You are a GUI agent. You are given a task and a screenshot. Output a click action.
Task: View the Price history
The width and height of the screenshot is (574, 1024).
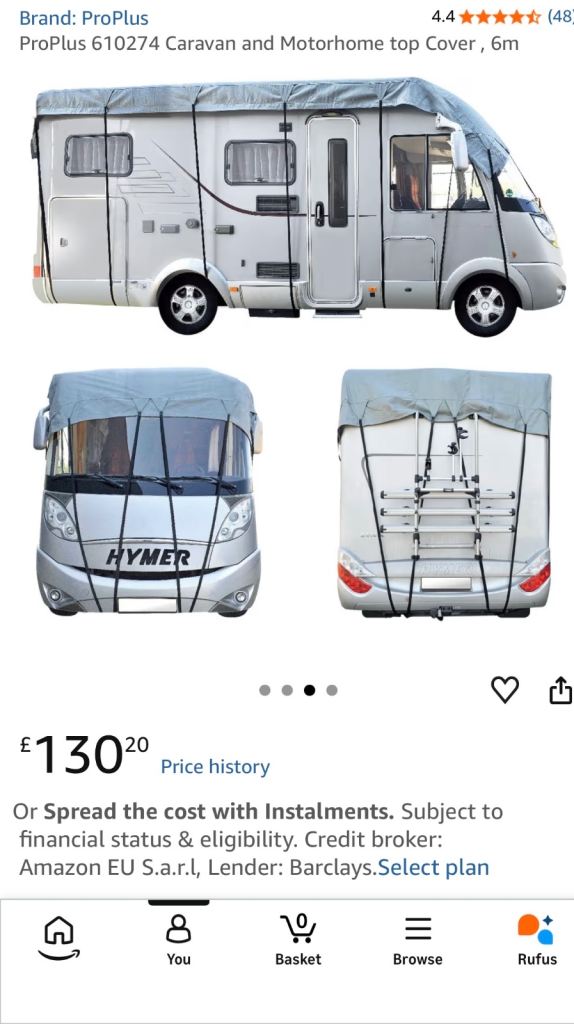coord(215,767)
